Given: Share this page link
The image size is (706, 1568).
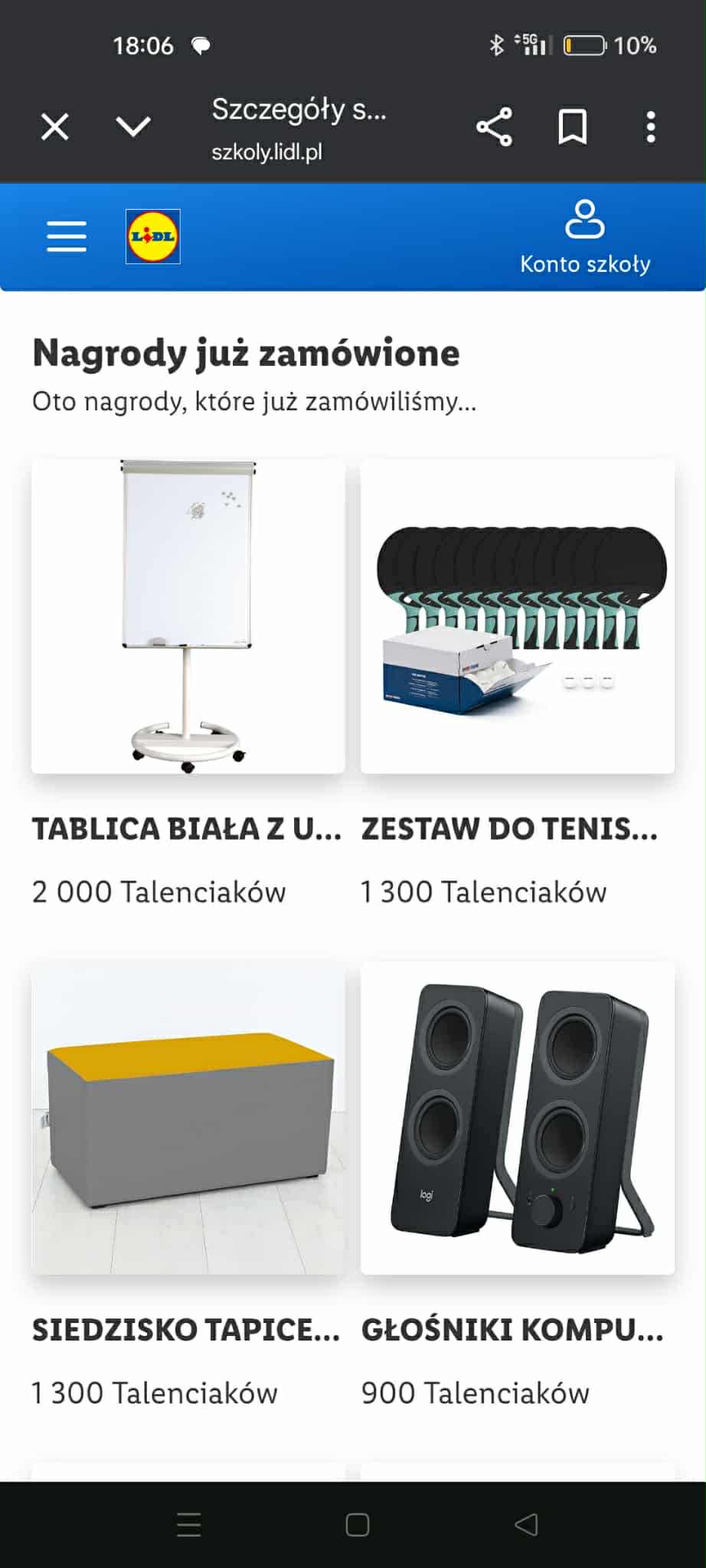Looking at the screenshot, I should 494,127.
